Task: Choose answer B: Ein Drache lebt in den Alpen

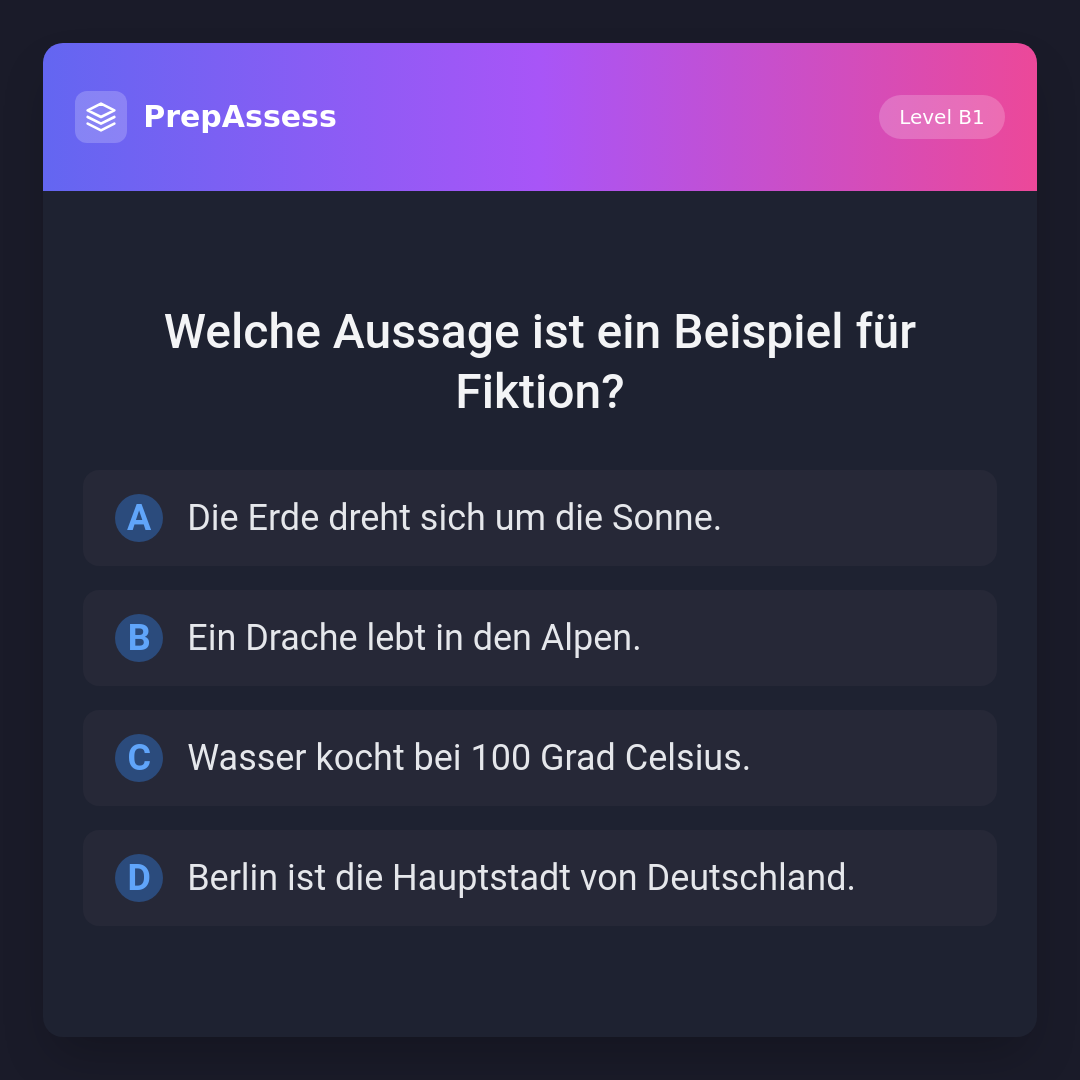Action: coord(540,638)
